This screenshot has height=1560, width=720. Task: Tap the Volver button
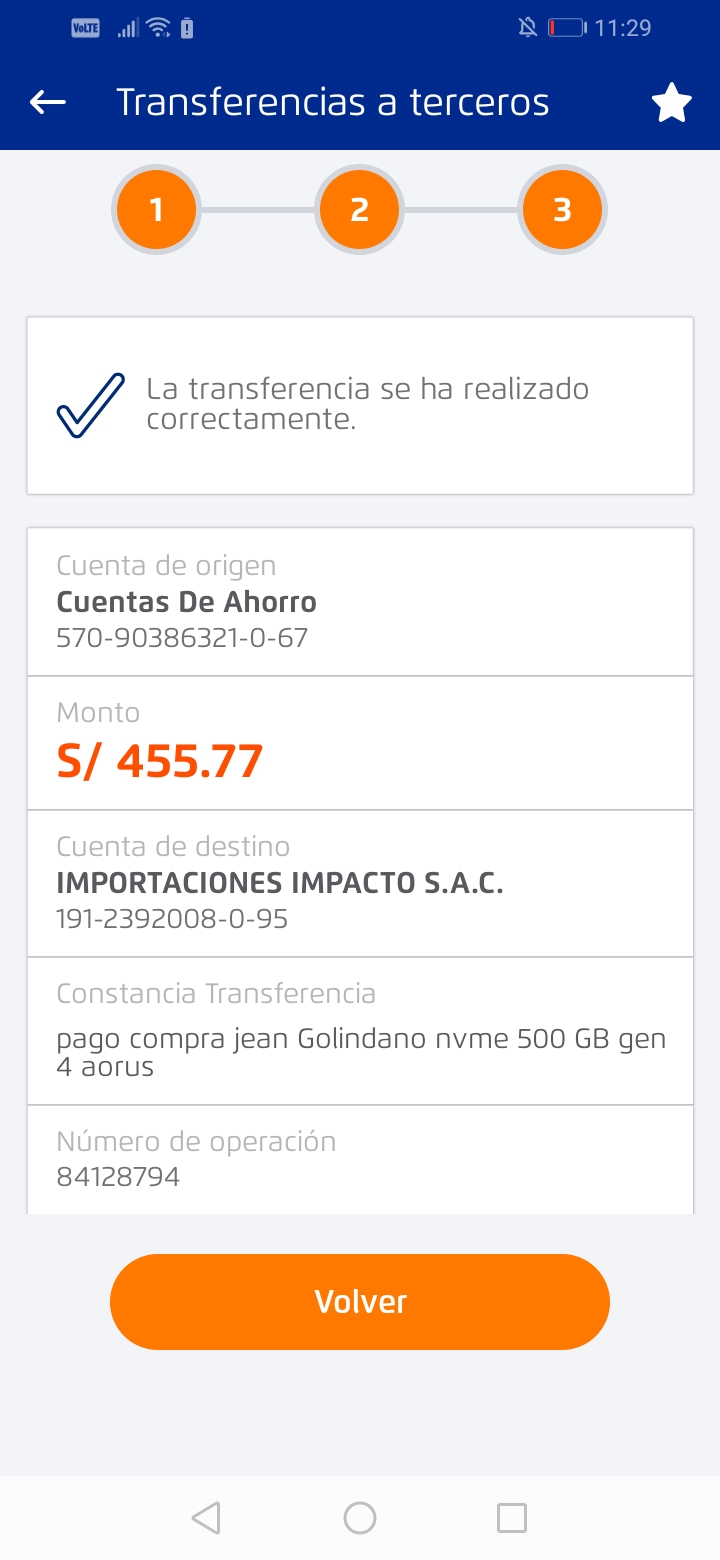360,1301
